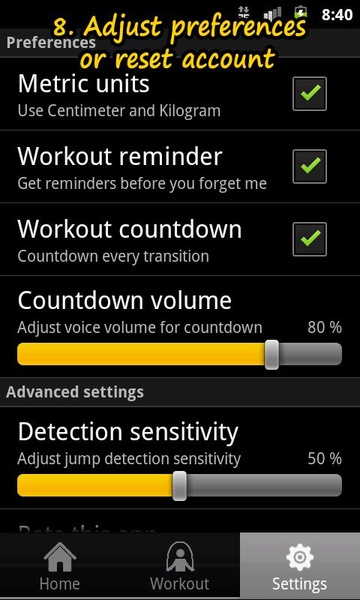
Task: Select the Settings tab
Action: pyautogui.click(x=300, y=566)
